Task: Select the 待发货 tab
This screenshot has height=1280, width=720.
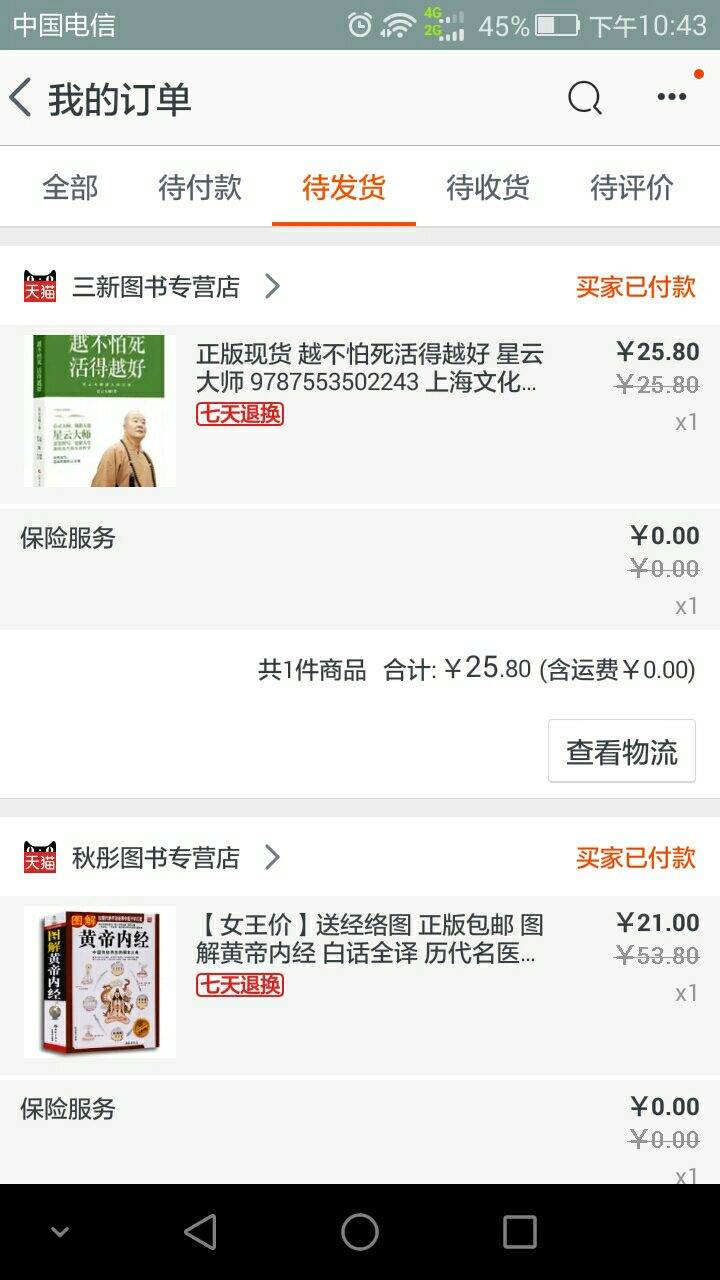Action: 344,187
